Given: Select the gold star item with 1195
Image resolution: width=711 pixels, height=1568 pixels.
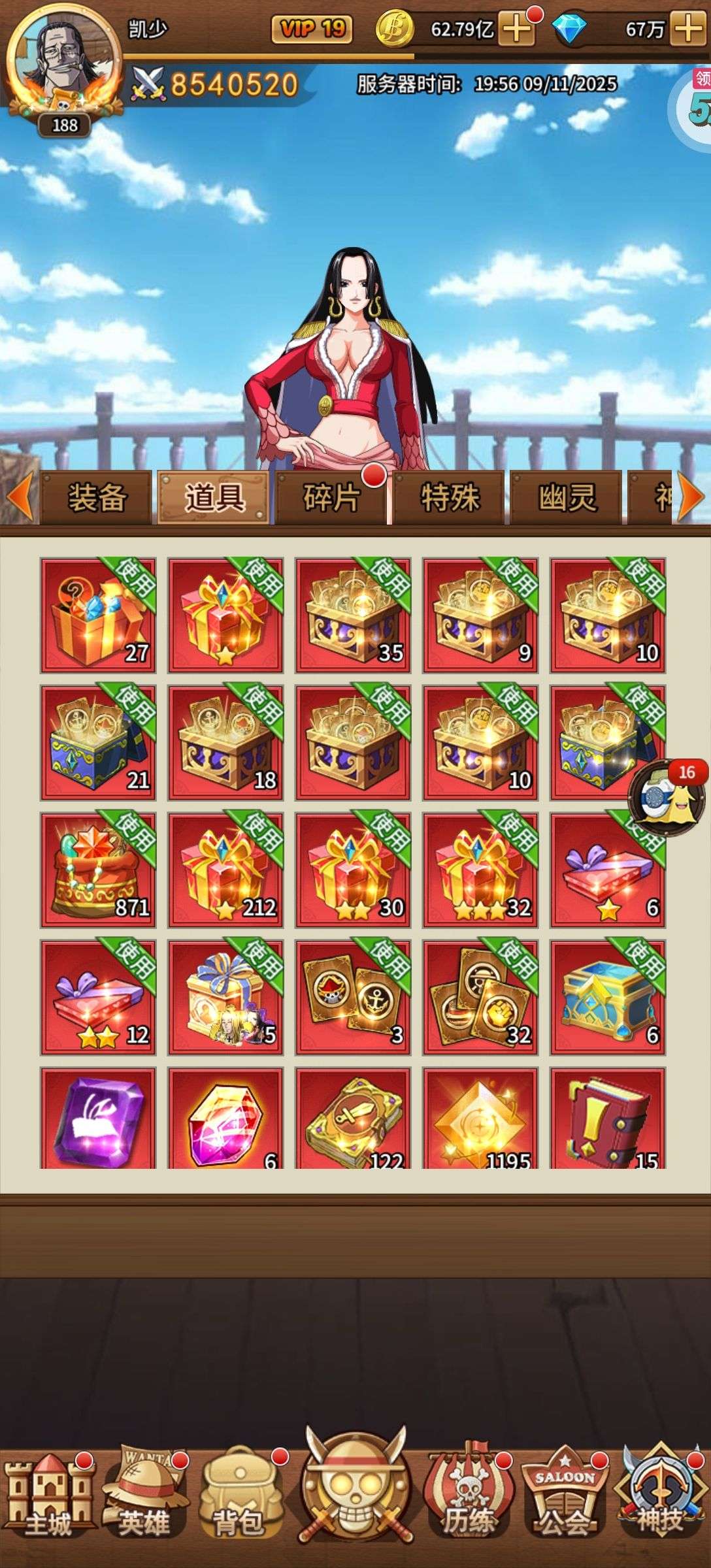Looking at the screenshot, I should point(480,1119).
